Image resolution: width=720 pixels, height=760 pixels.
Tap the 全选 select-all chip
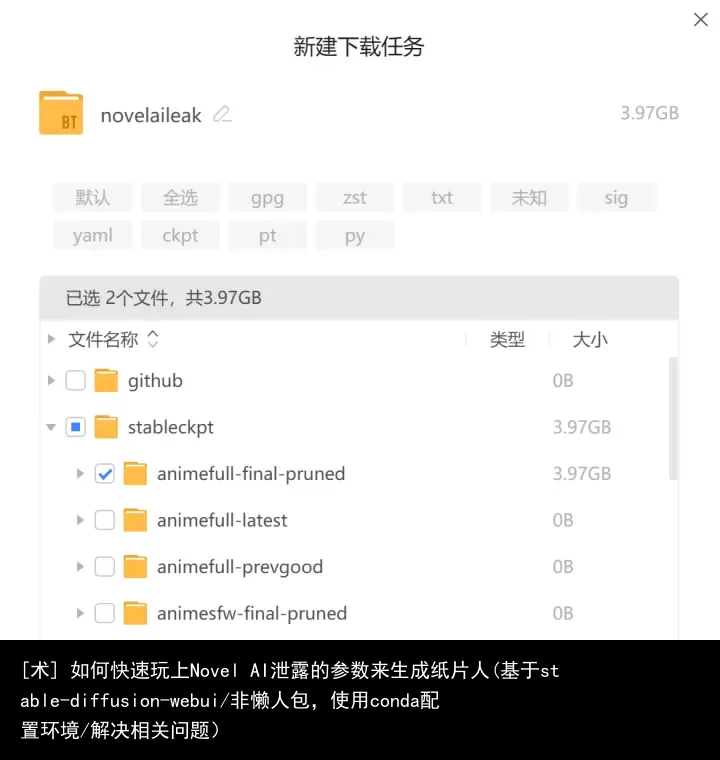pyautogui.click(x=180, y=198)
